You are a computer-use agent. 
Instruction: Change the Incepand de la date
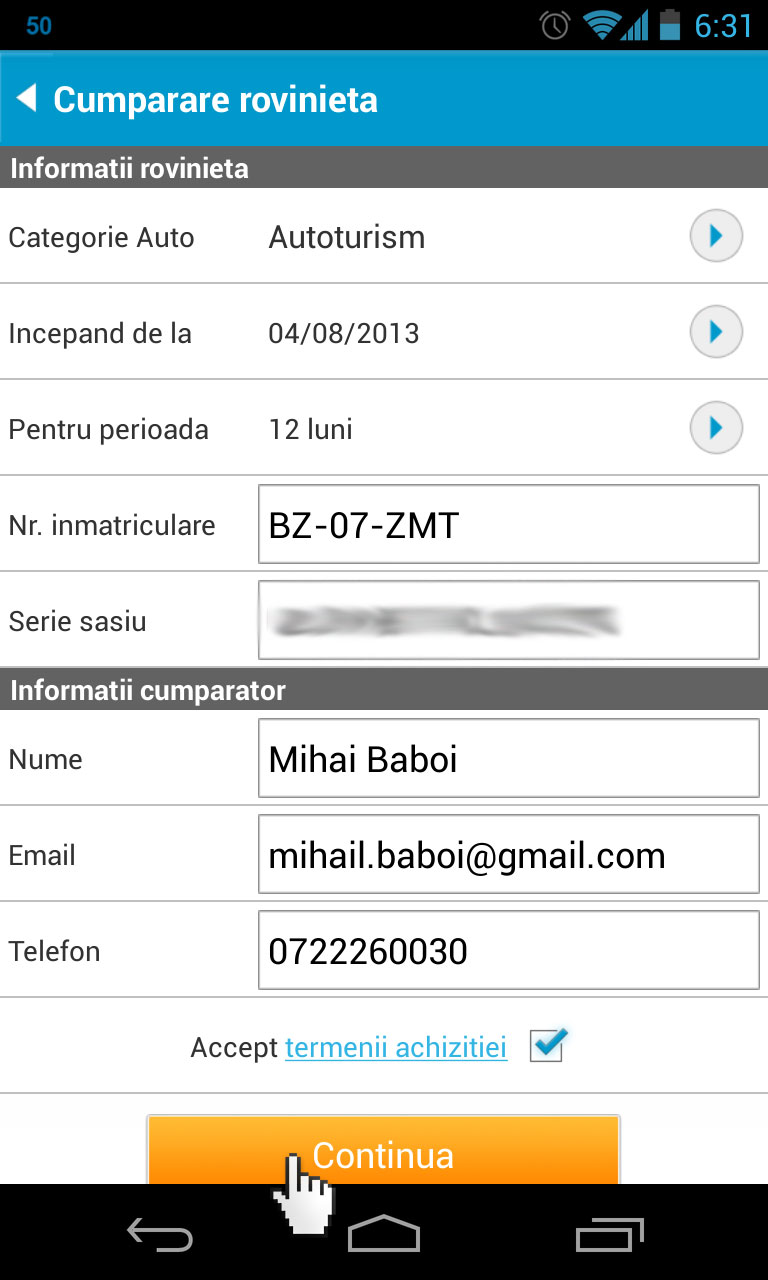716,332
